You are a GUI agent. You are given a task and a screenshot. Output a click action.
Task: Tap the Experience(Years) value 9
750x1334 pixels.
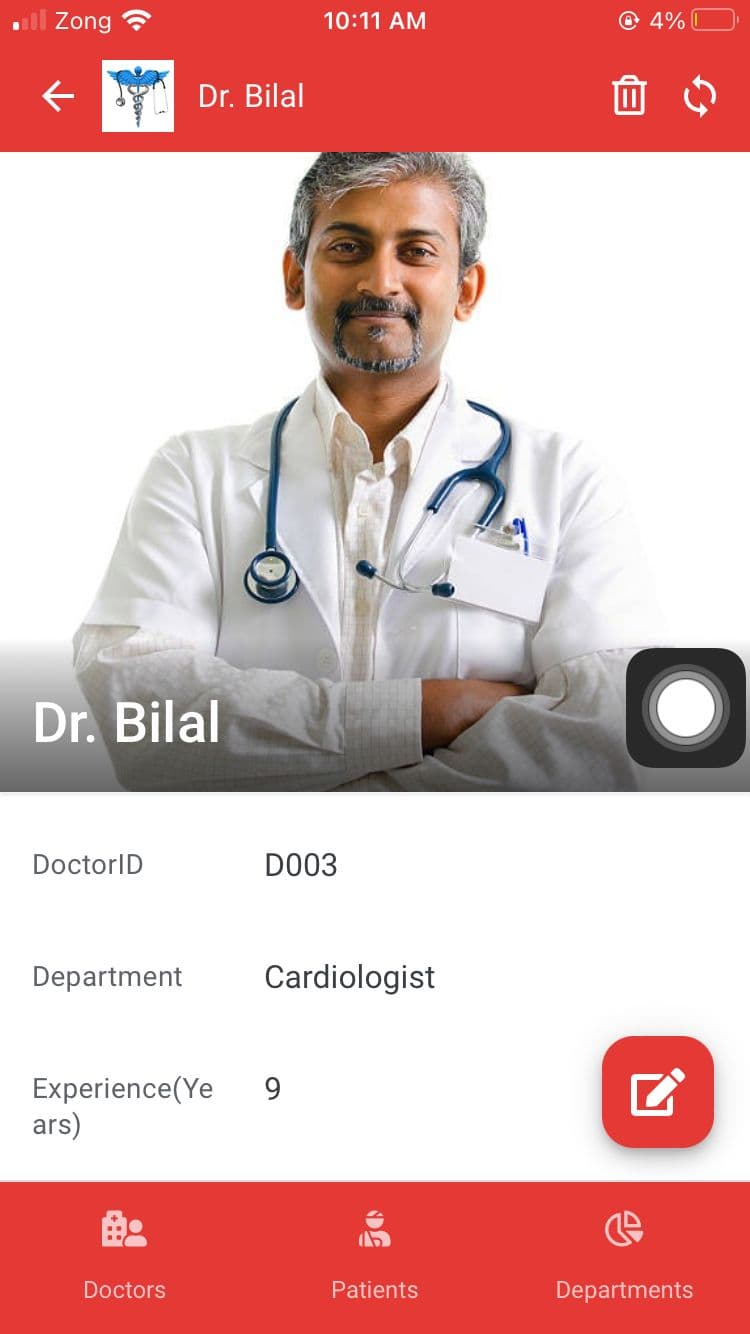click(x=271, y=1089)
